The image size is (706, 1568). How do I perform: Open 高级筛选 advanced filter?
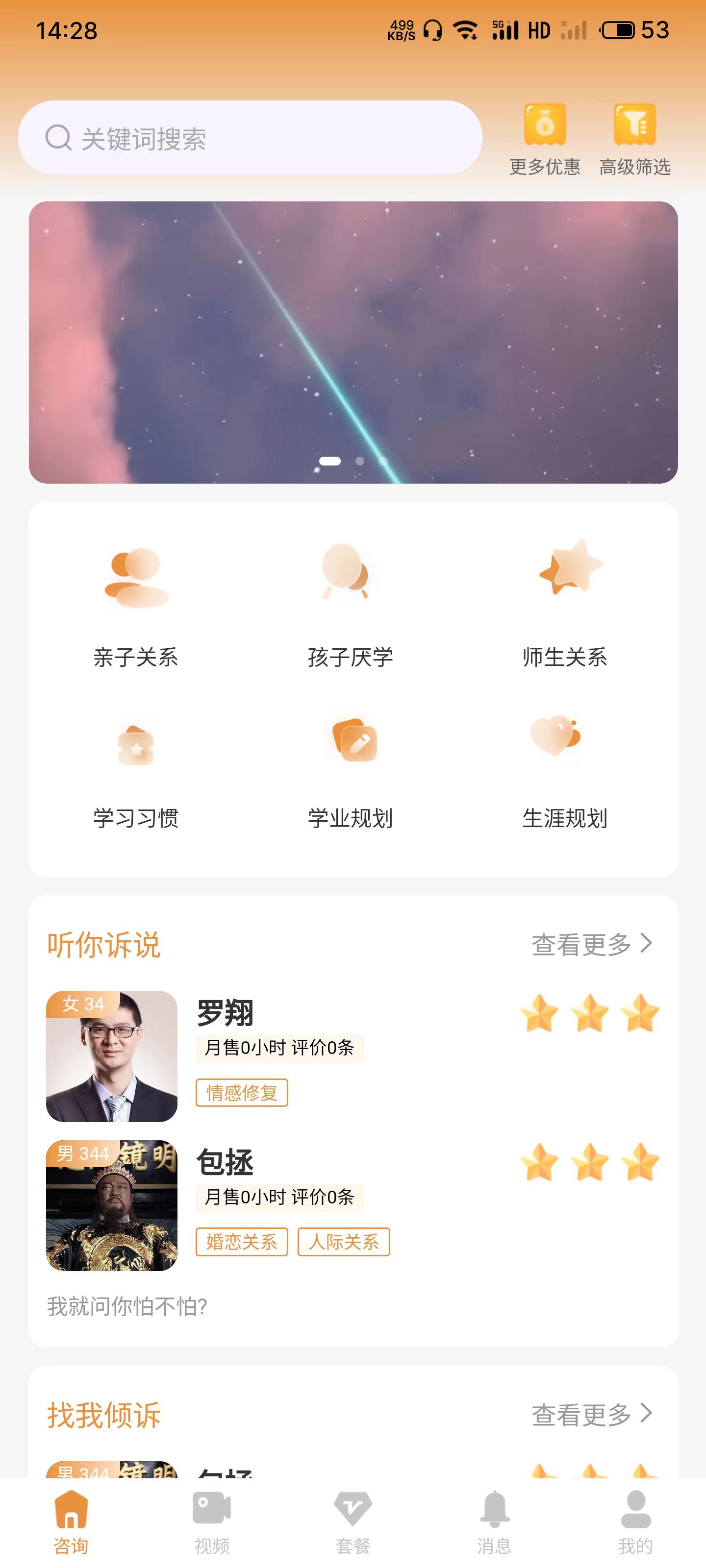(635, 139)
